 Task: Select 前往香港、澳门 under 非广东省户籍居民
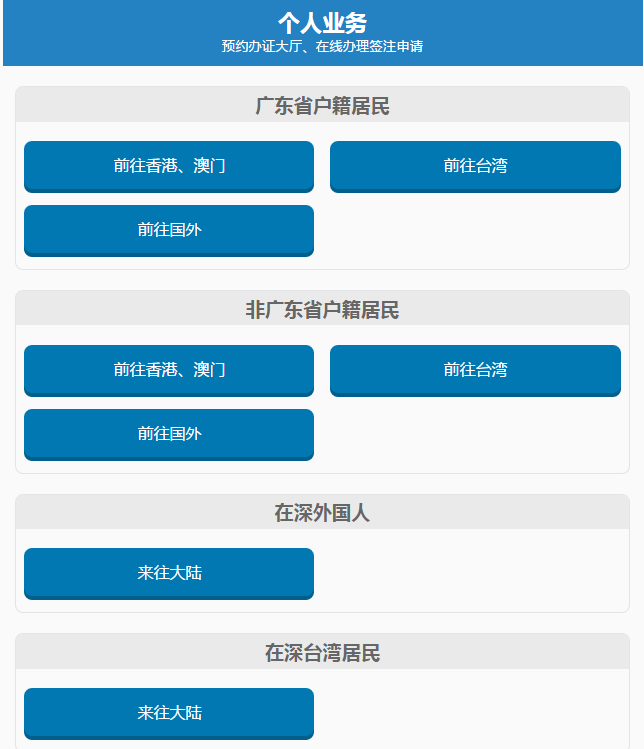[x=169, y=370]
